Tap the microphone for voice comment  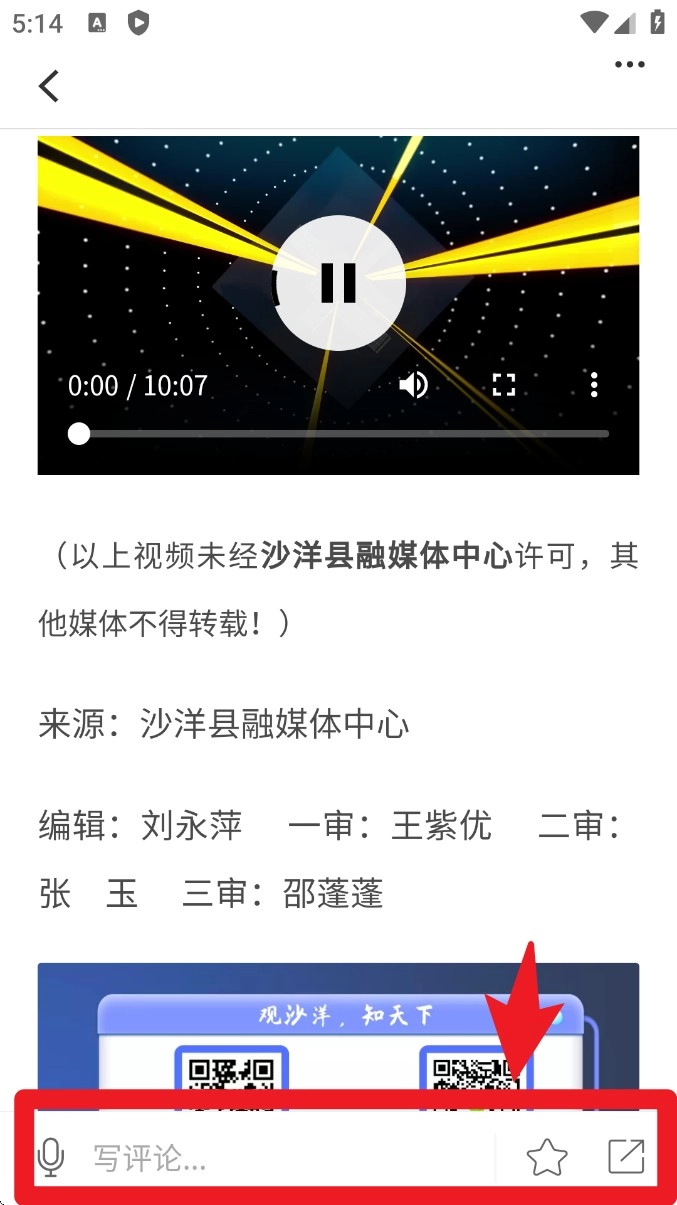click(x=50, y=1157)
